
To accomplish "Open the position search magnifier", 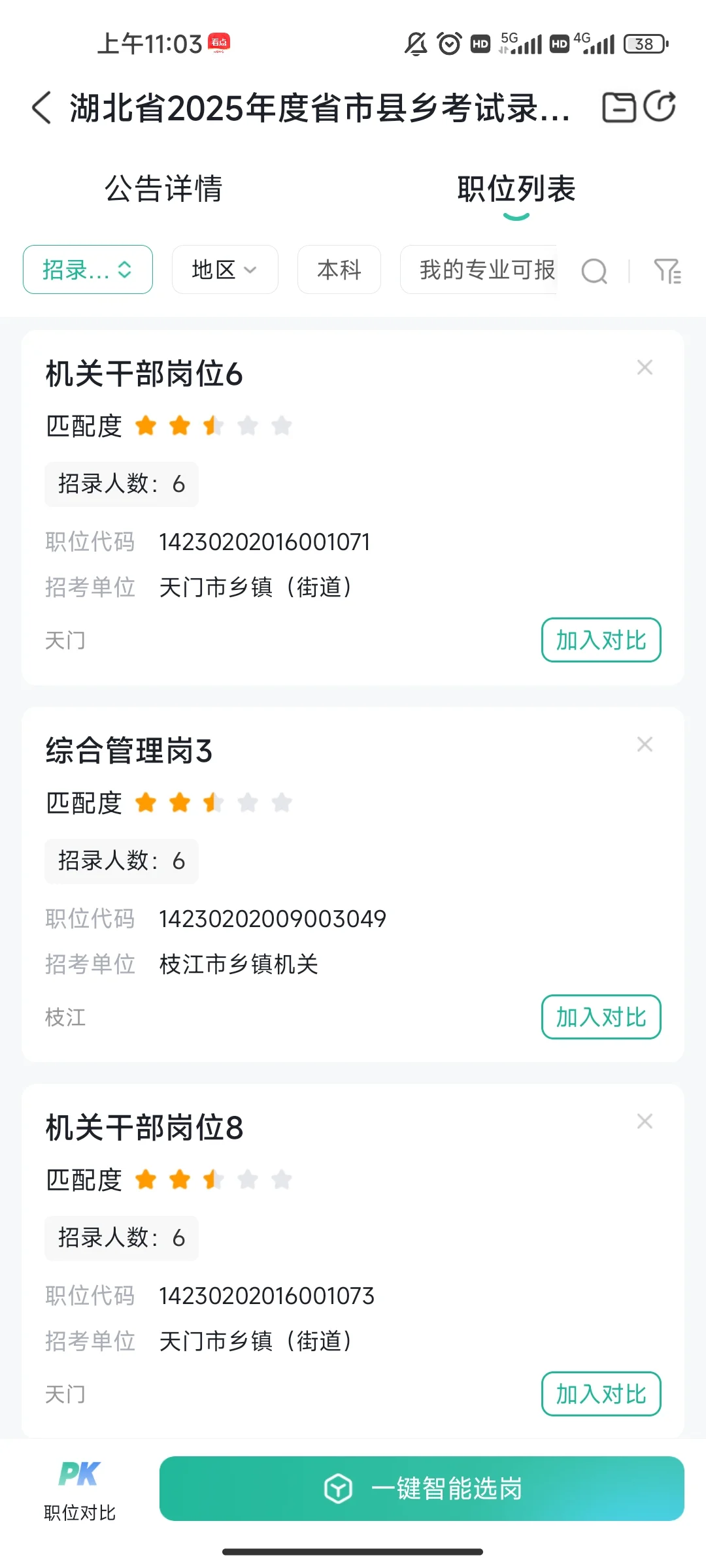I will click(594, 270).
